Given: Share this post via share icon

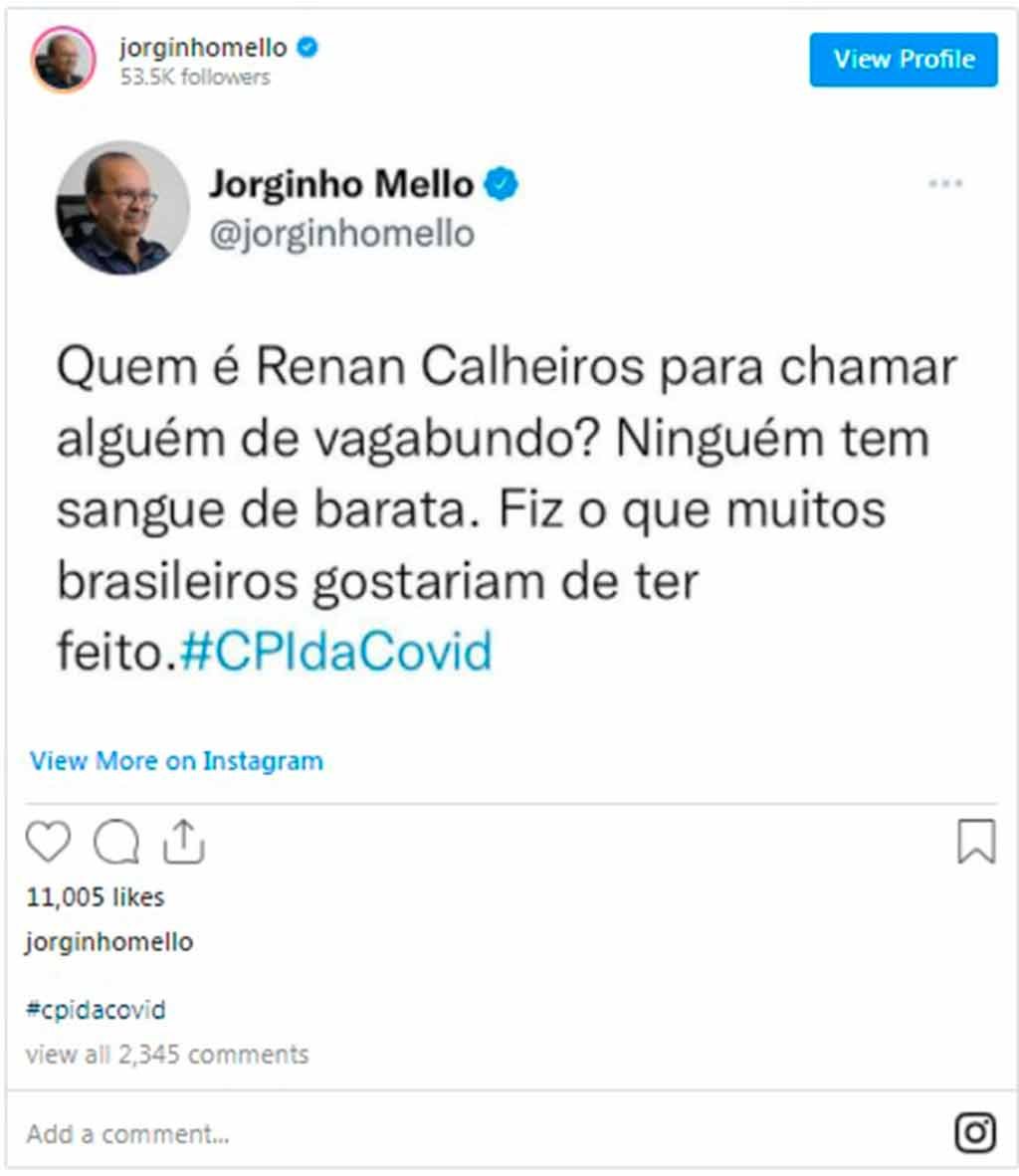Looking at the screenshot, I should 183,843.
